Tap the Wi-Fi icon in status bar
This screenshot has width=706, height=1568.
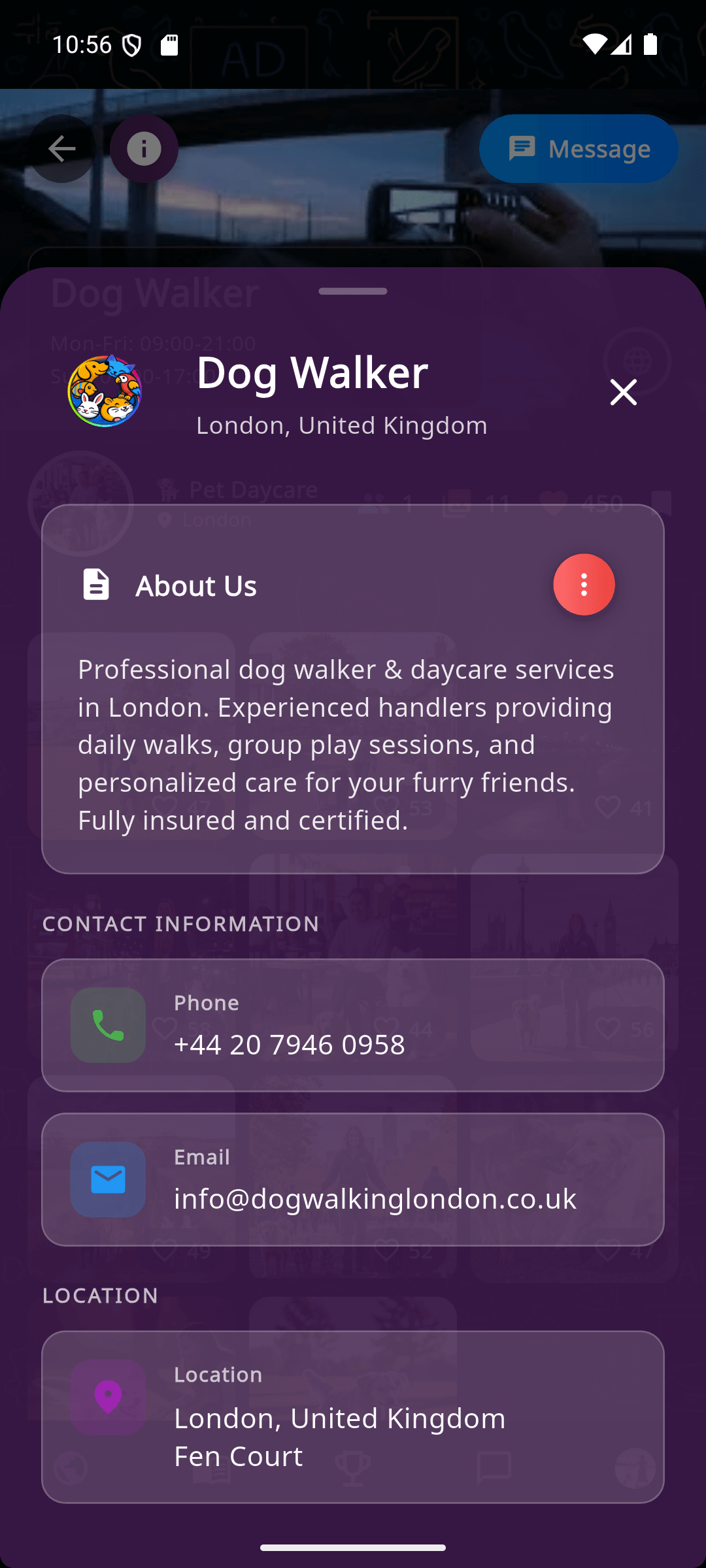coord(597,44)
